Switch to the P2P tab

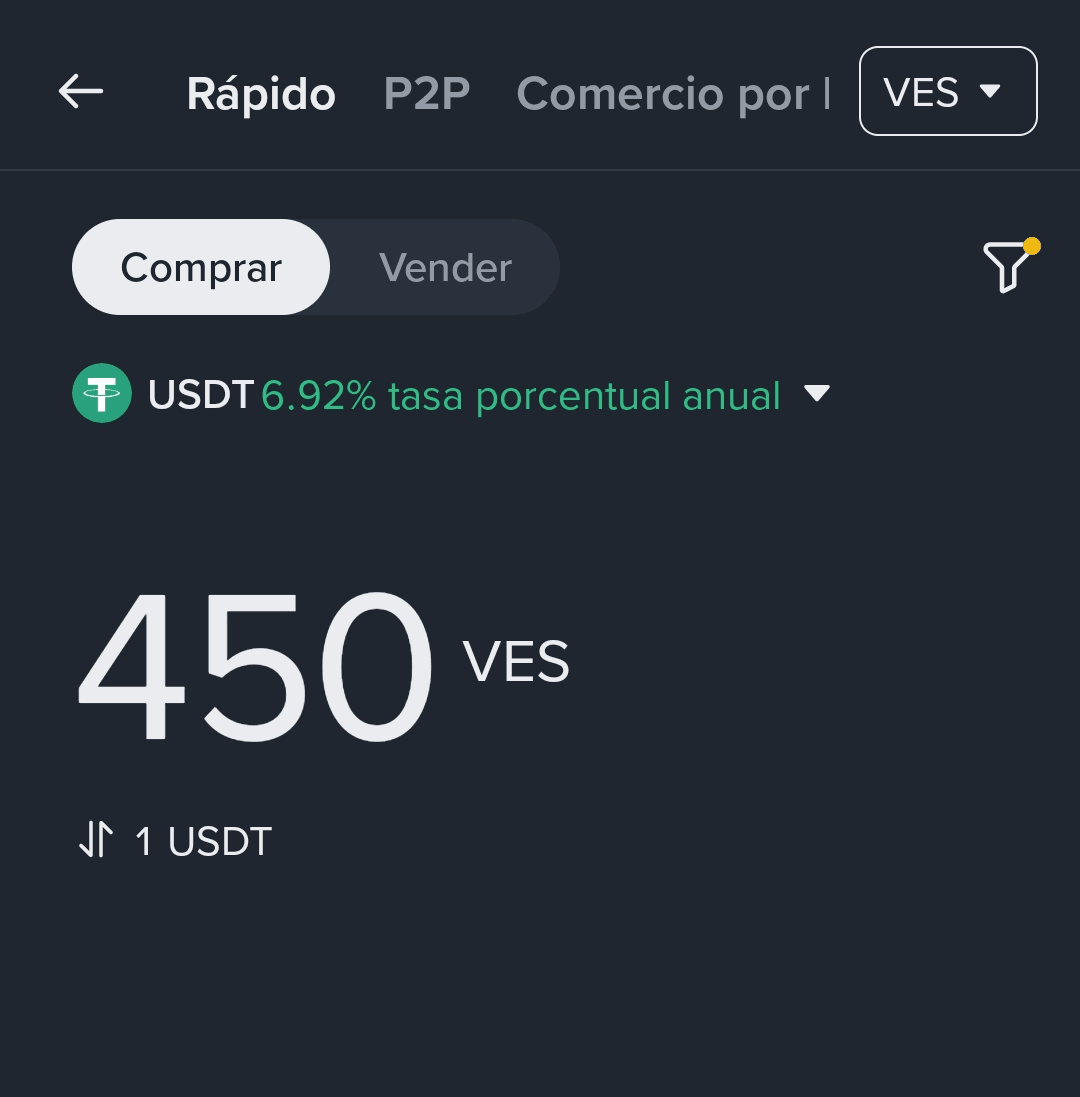[426, 94]
